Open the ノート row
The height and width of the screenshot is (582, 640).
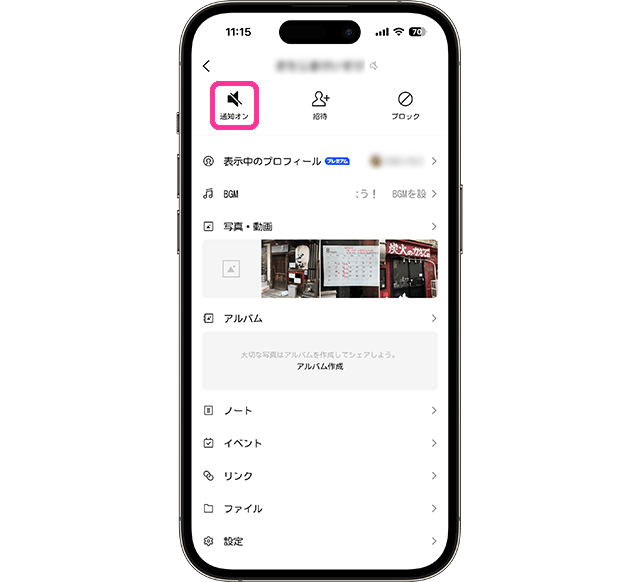[320, 411]
